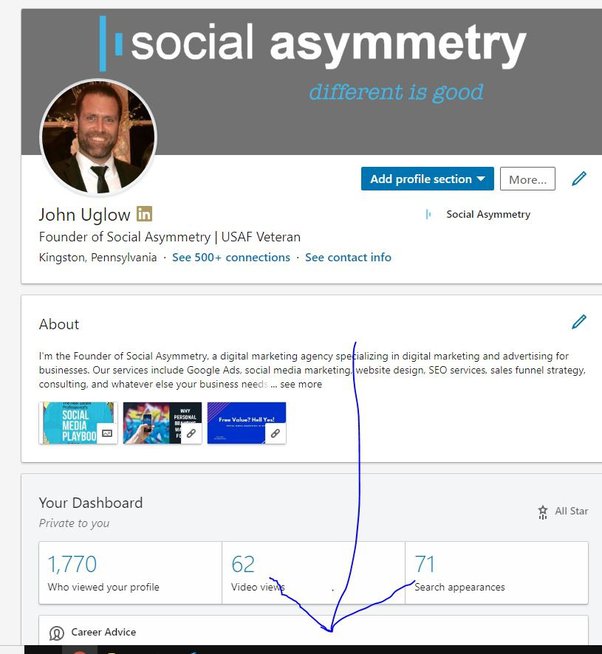Open Add profile section dropdown
This screenshot has width=602, height=654.
(427, 179)
